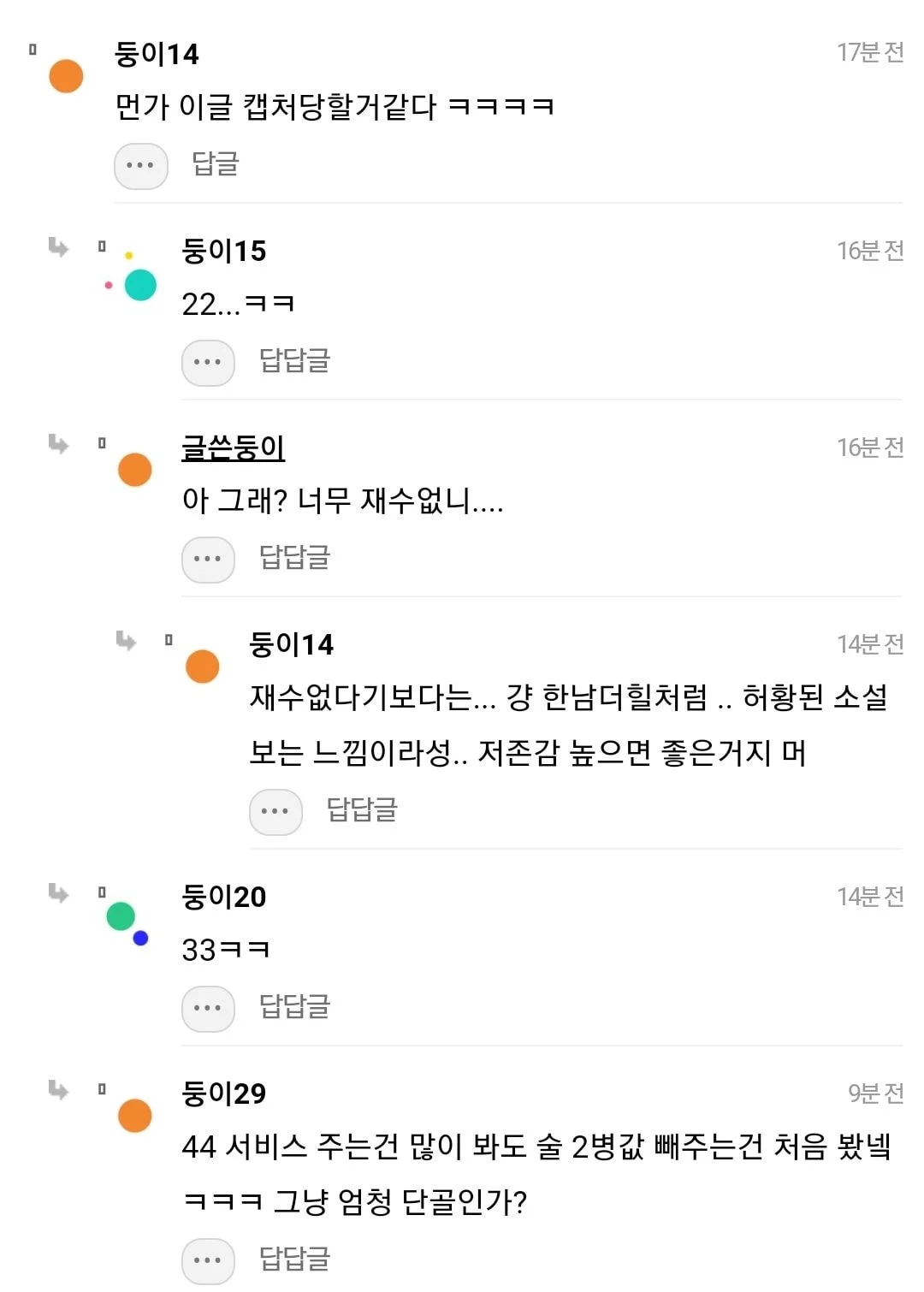Open more options on 둥이14's first comment
The image size is (924, 1292).
click(x=140, y=165)
